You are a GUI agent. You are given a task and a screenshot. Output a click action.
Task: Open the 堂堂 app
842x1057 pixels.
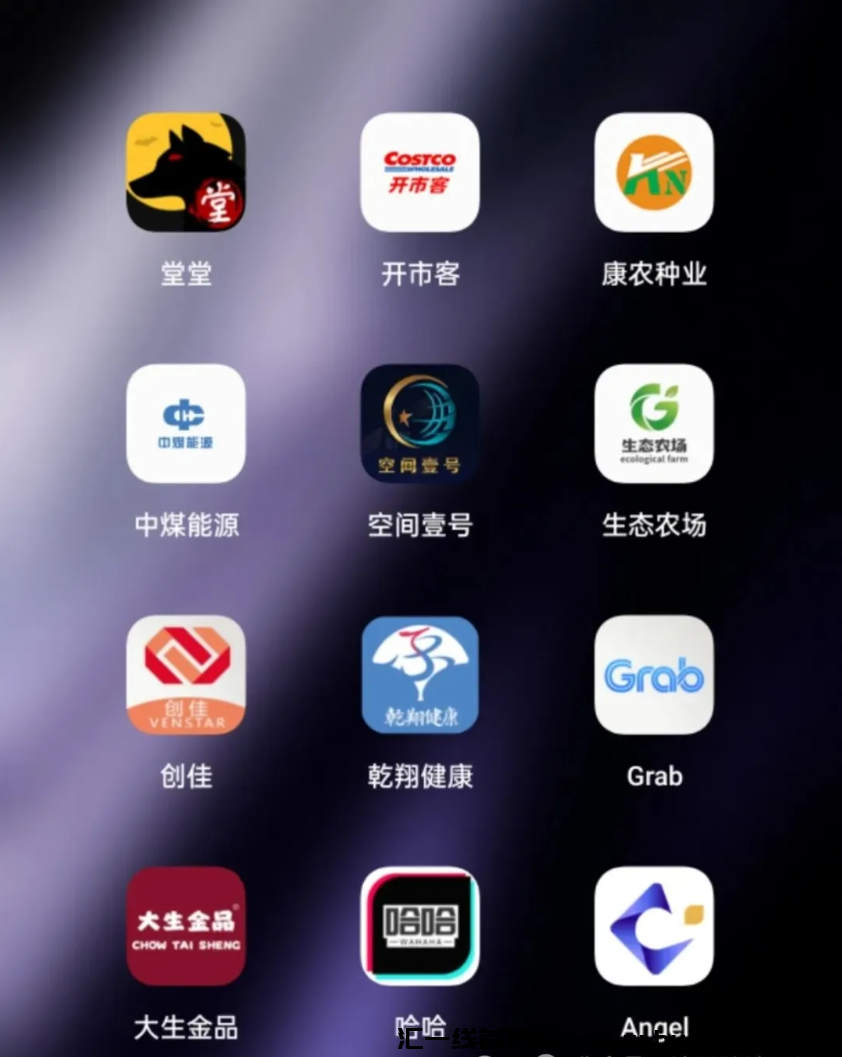[x=186, y=172]
